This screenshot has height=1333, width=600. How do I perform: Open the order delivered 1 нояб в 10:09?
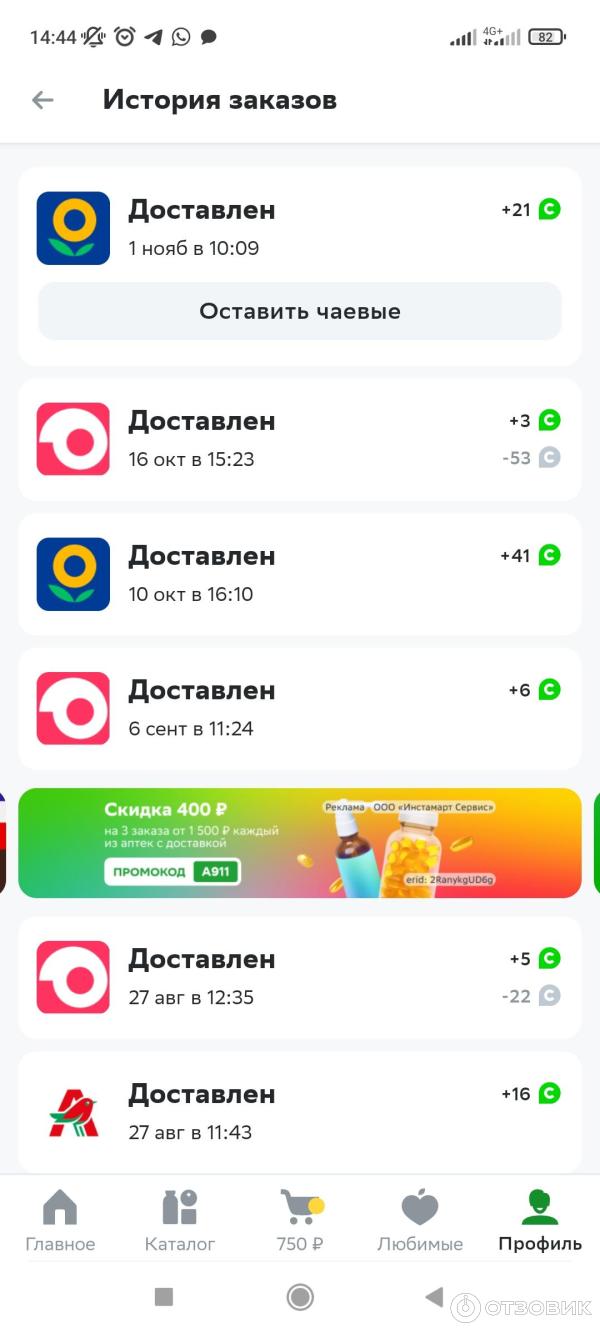pyautogui.click(x=300, y=228)
